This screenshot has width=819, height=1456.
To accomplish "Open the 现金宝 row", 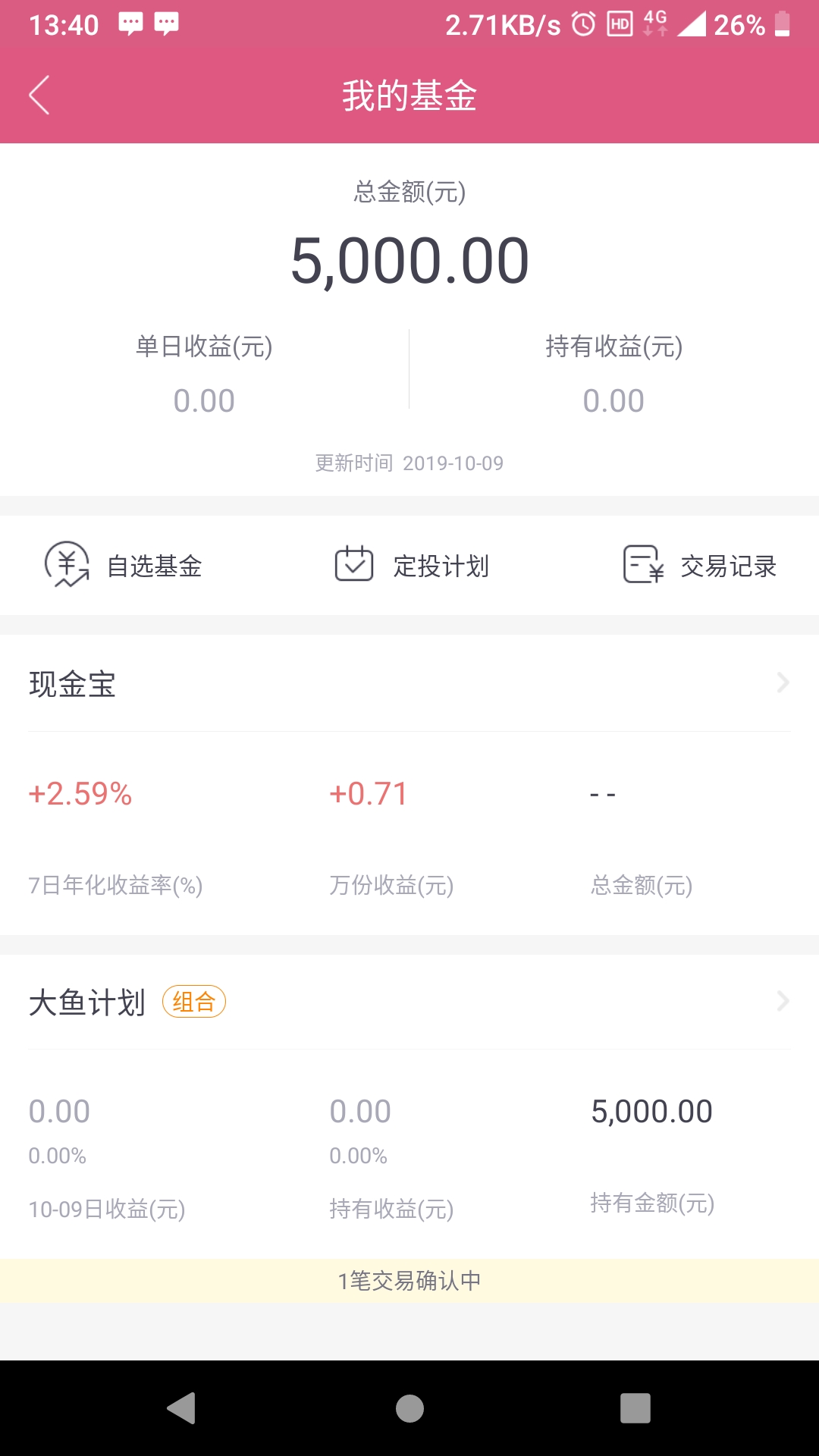I will coord(409,683).
